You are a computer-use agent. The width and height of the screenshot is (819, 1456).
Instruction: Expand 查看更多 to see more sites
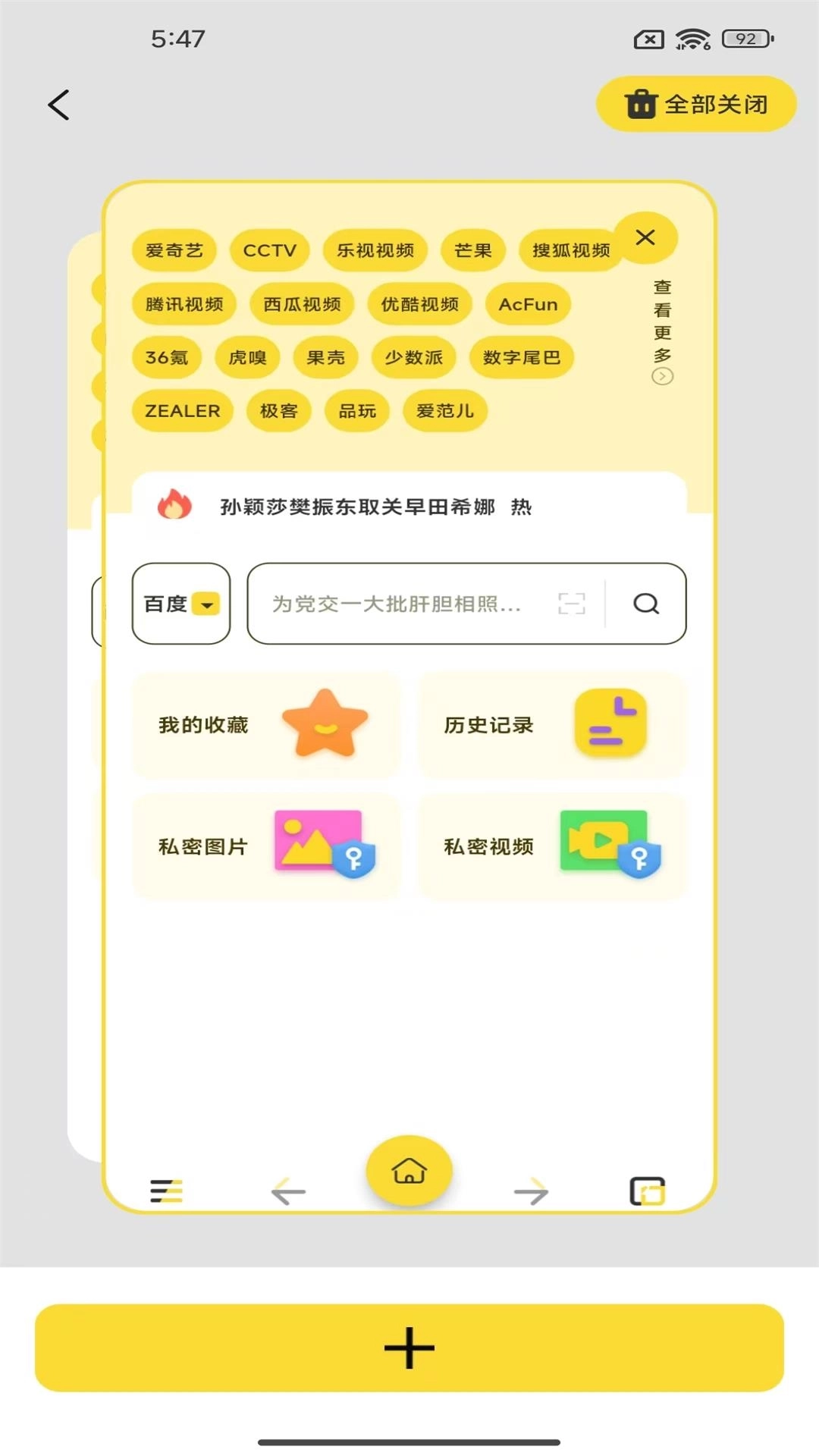coord(663,330)
